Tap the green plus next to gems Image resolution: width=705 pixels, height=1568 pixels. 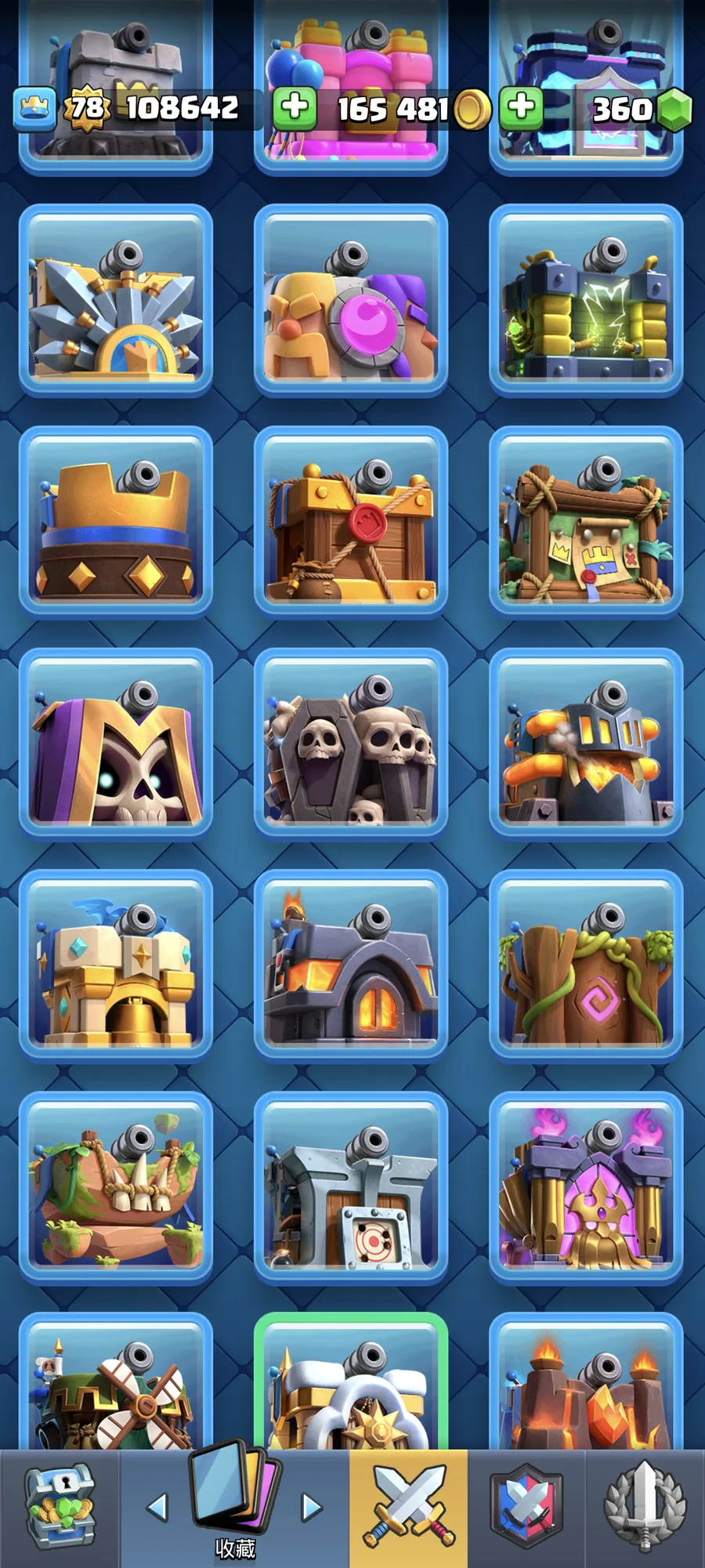[x=522, y=107]
